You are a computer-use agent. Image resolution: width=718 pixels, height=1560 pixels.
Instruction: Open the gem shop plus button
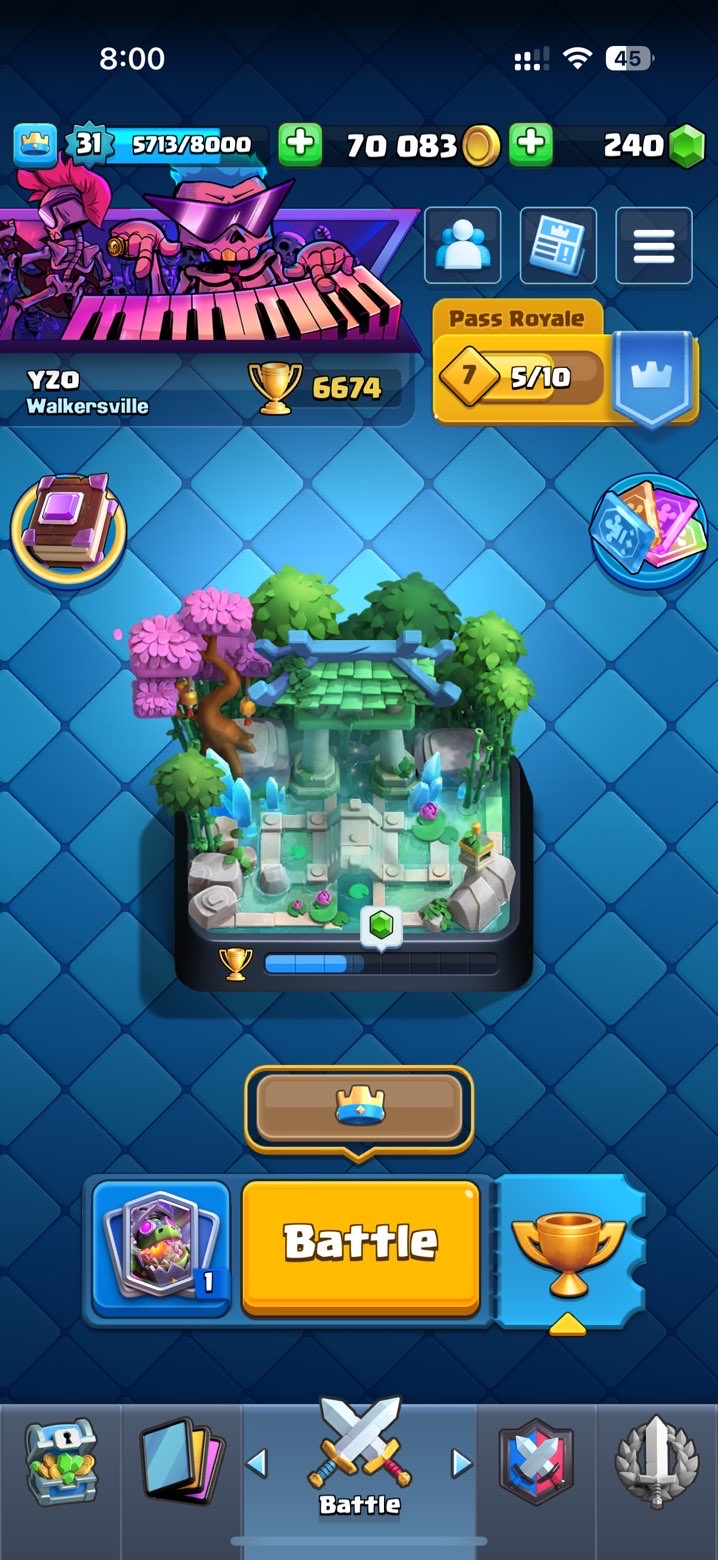[531, 145]
